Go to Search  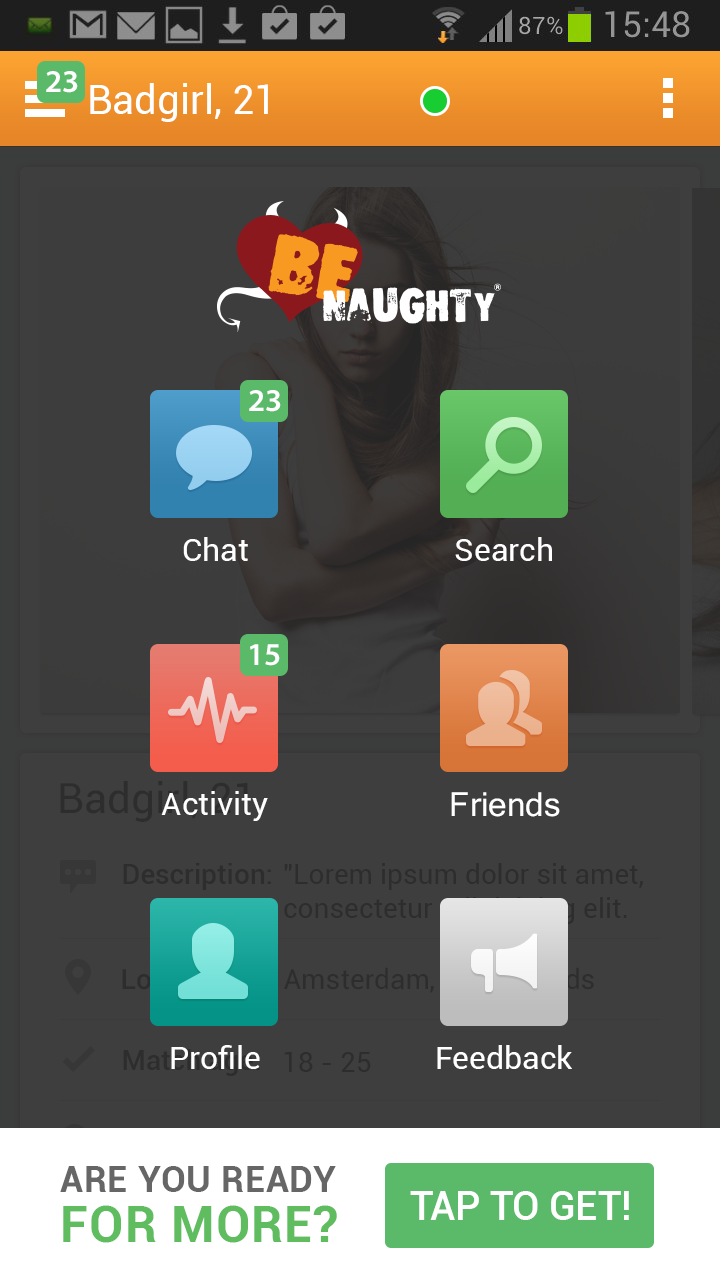(x=504, y=455)
